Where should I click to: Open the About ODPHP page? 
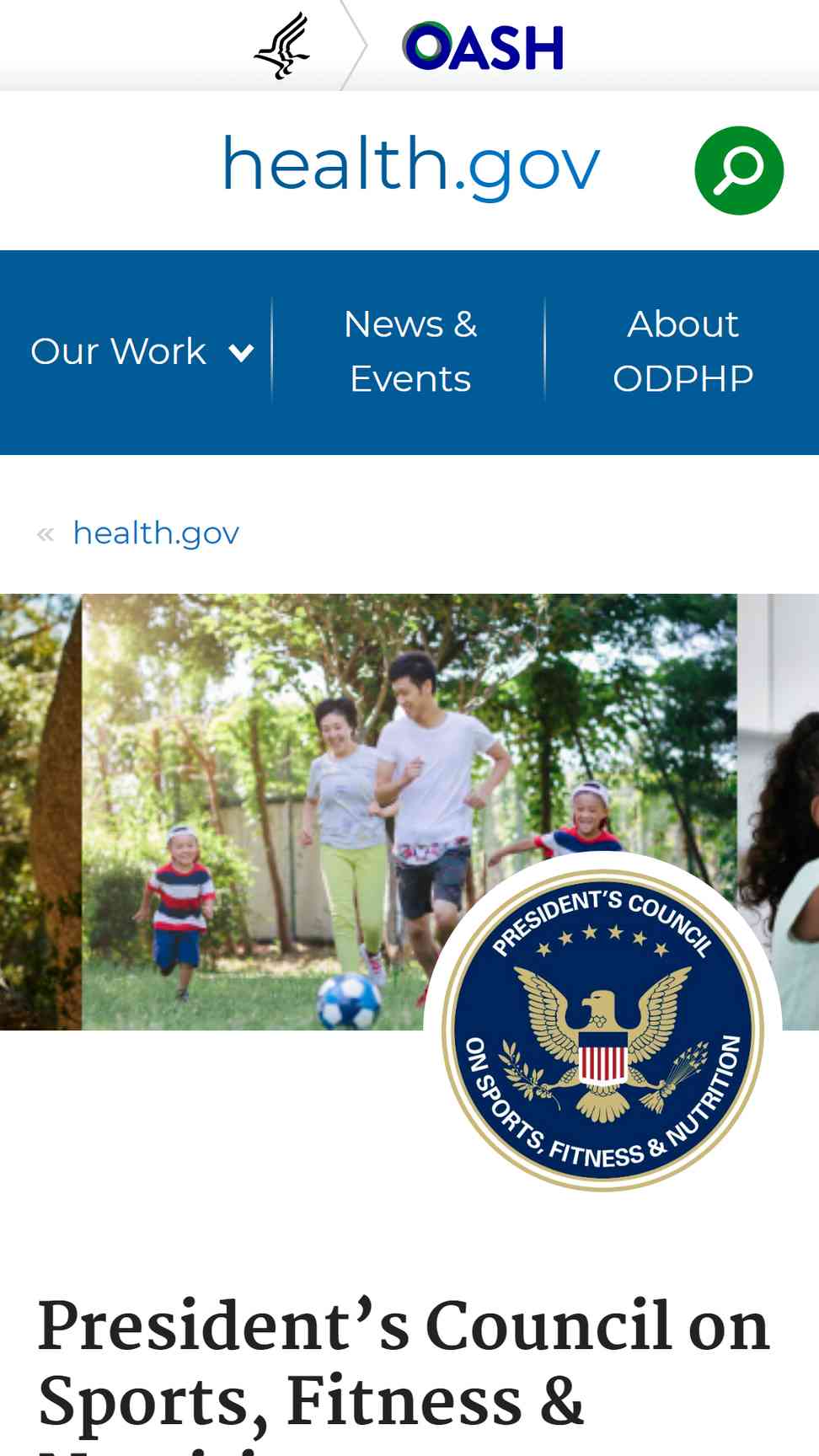(682, 351)
